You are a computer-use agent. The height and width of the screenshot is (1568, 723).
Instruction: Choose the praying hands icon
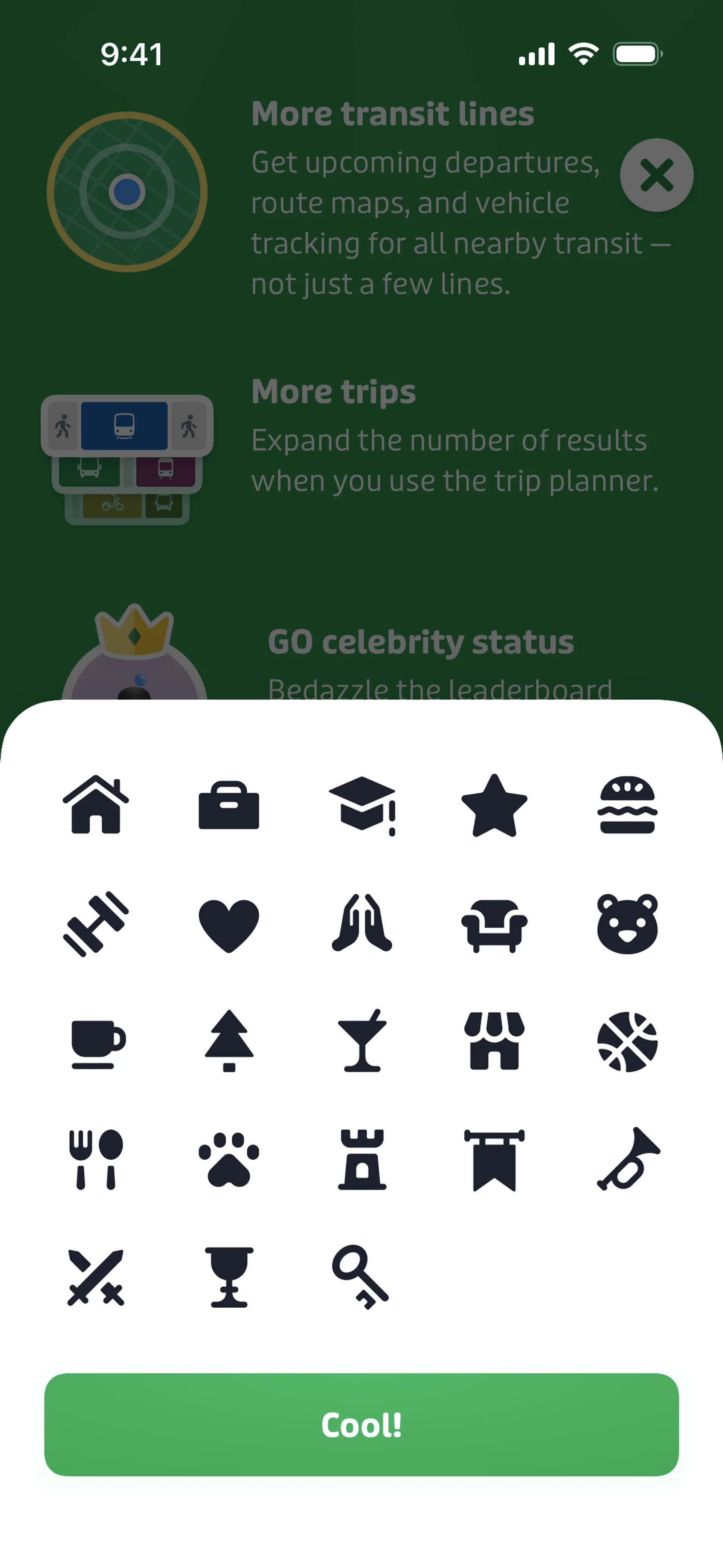coord(362,923)
